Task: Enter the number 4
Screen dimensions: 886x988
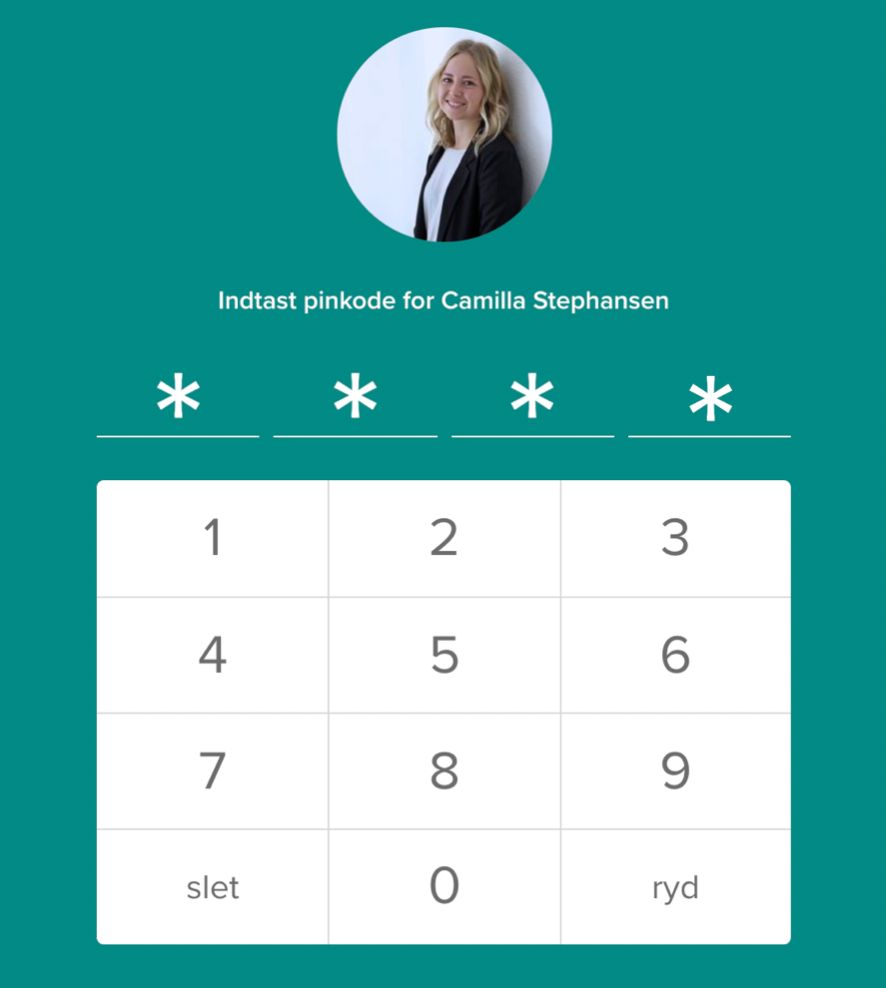Action: [x=212, y=655]
